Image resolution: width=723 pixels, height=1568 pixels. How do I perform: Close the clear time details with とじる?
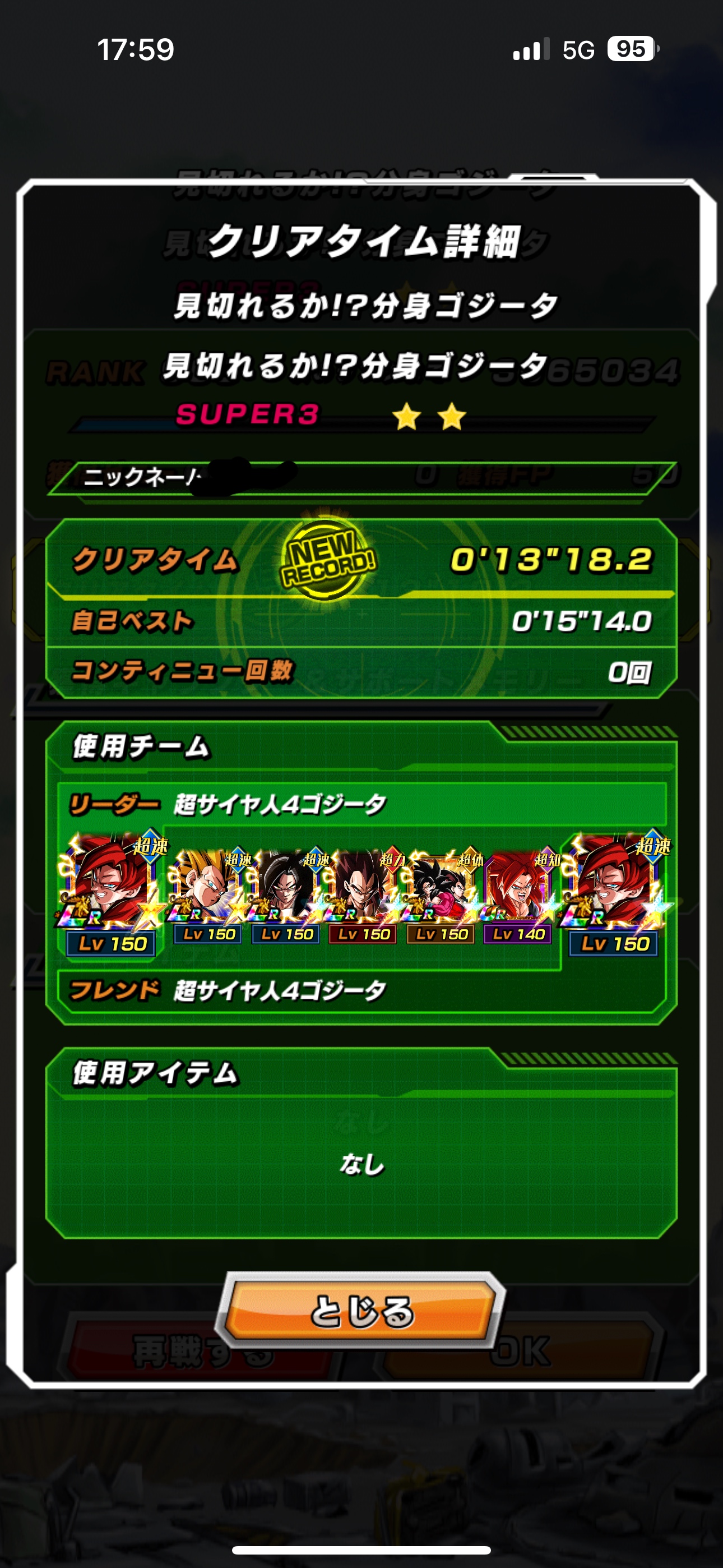click(360, 1310)
